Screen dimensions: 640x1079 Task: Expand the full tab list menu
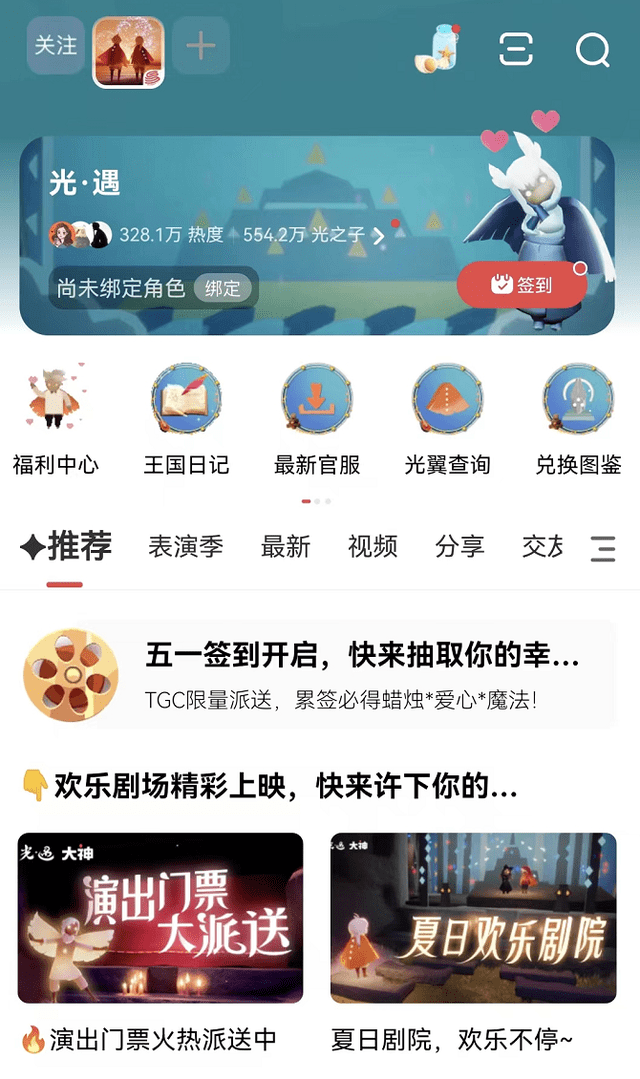click(603, 548)
